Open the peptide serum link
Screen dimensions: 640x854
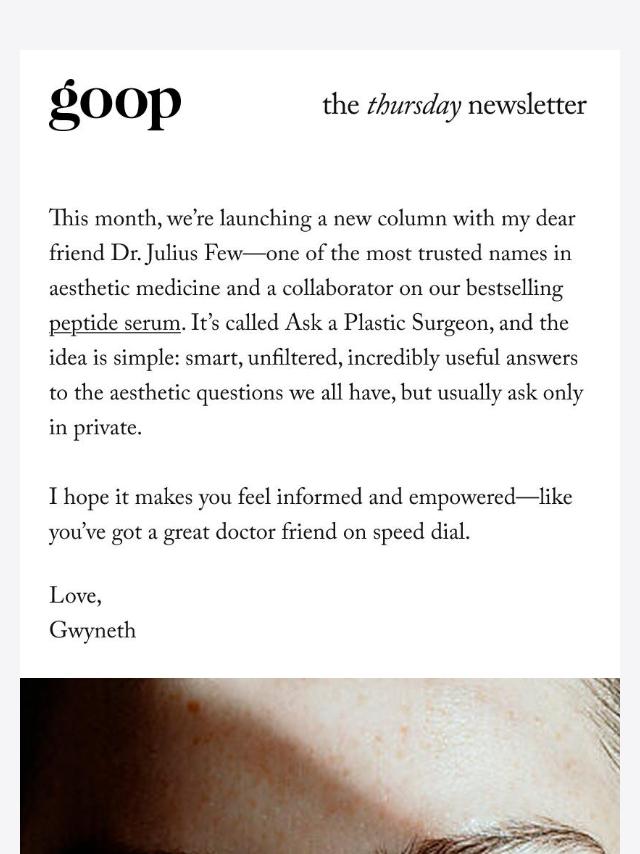(x=114, y=324)
